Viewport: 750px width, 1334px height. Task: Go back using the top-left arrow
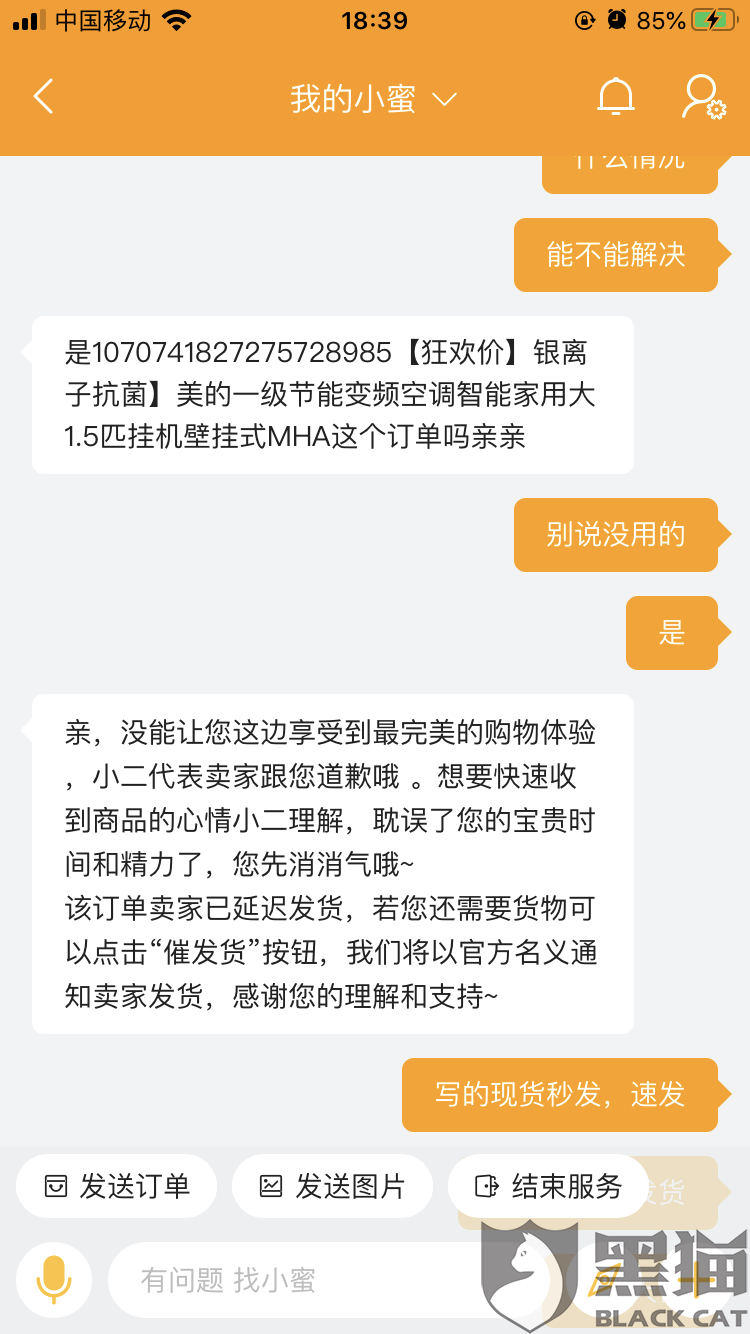[43, 97]
